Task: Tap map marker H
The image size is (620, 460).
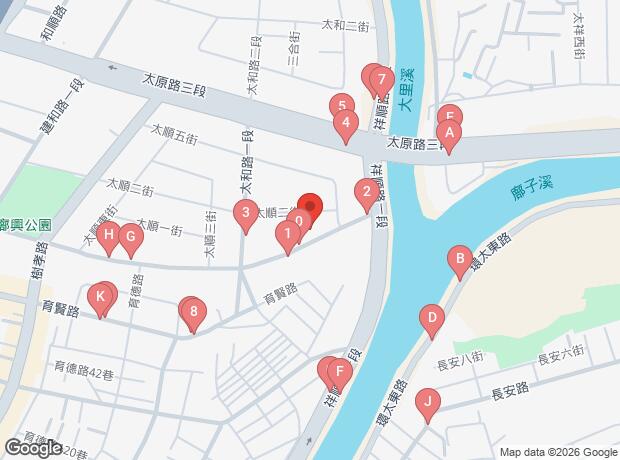Action: 108,237
